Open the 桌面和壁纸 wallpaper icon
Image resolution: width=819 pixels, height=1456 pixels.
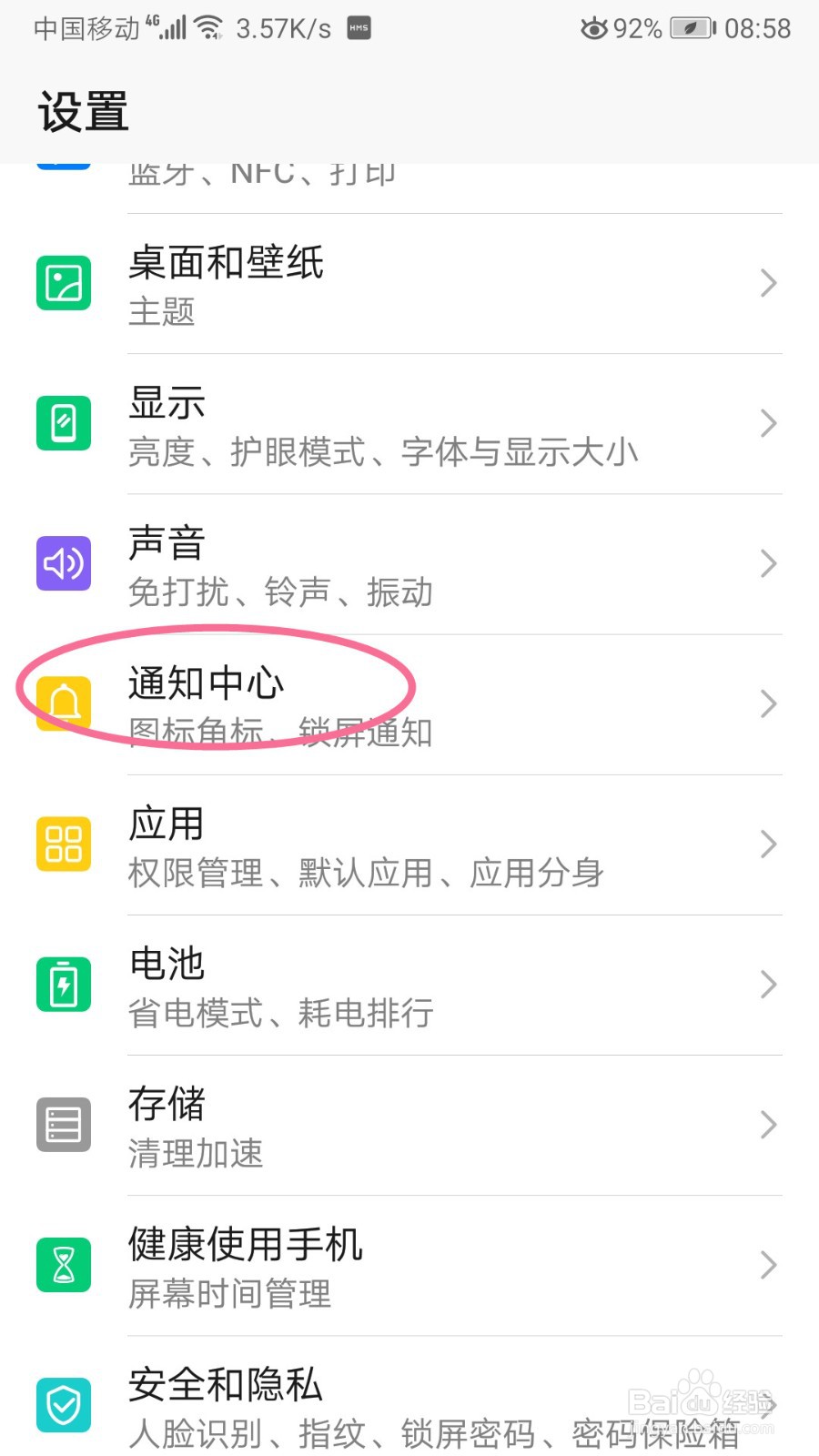[x=63, y=282]
